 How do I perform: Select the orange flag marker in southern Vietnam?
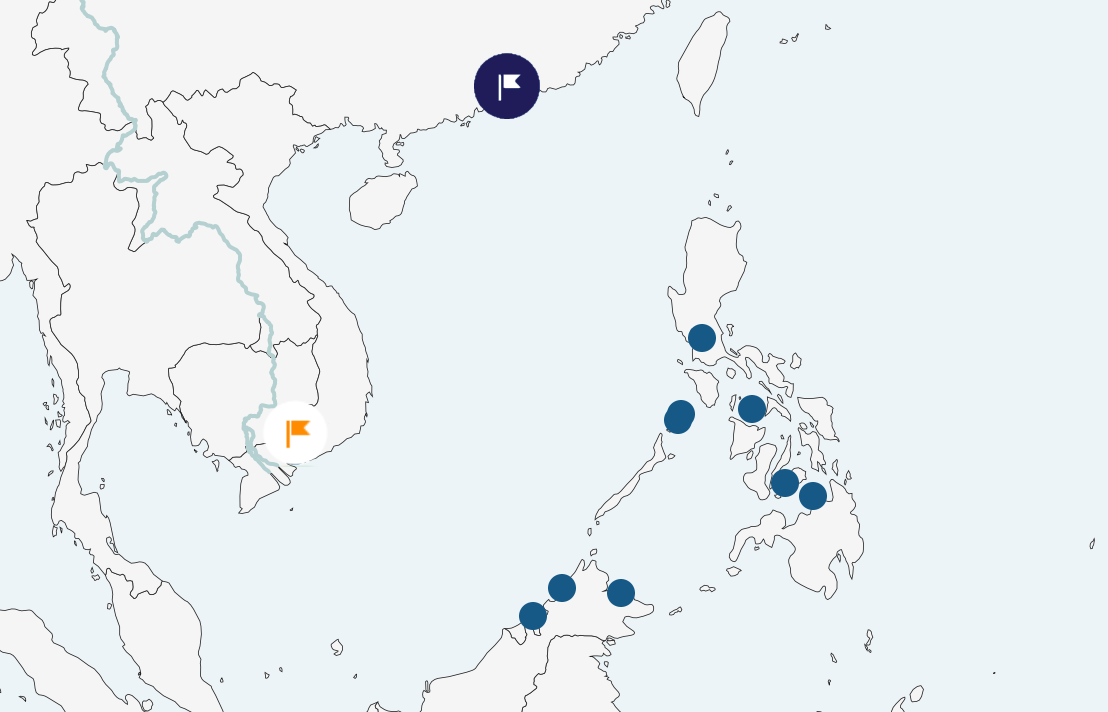(x=295, y=433)
